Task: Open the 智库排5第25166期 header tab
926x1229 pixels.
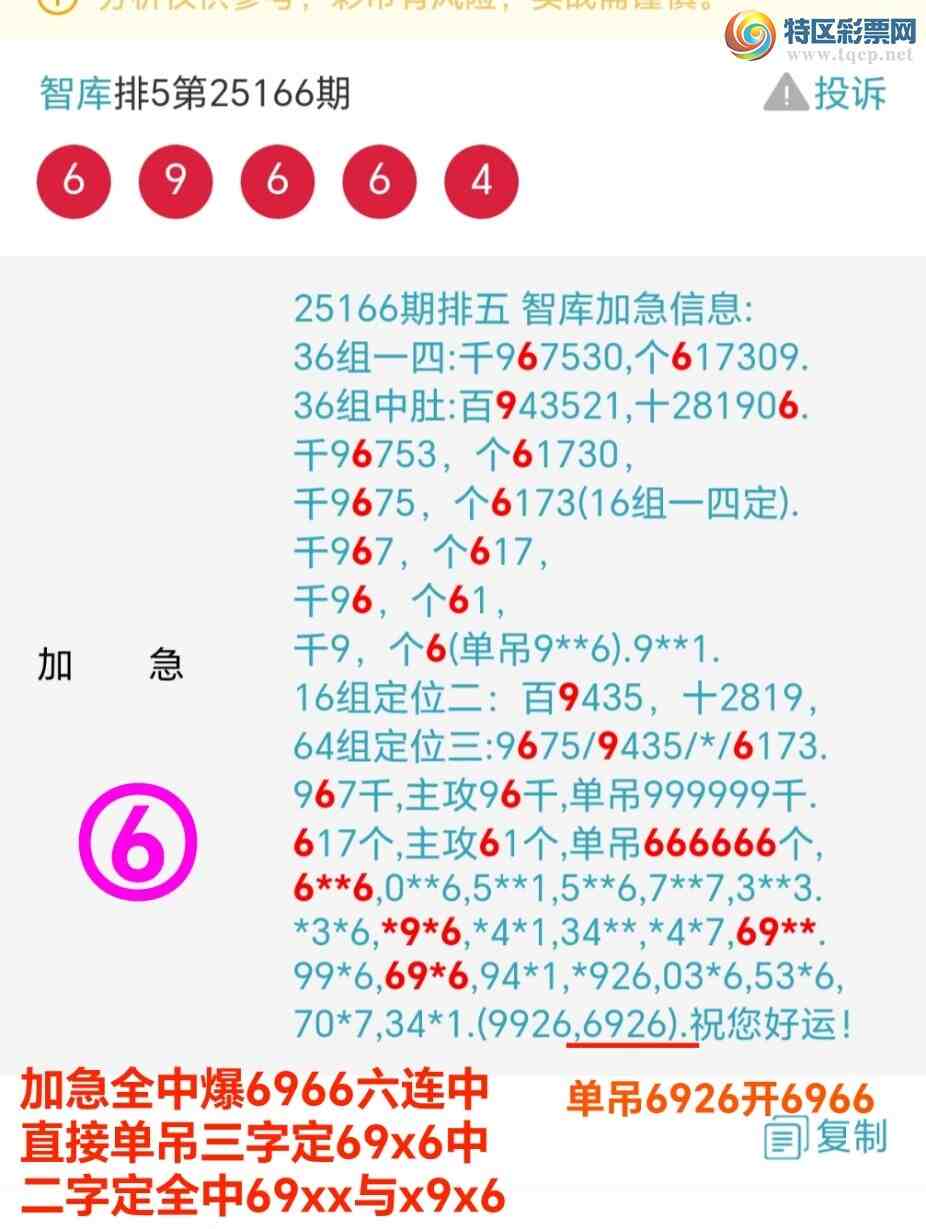Action: [x=194, y=96]
